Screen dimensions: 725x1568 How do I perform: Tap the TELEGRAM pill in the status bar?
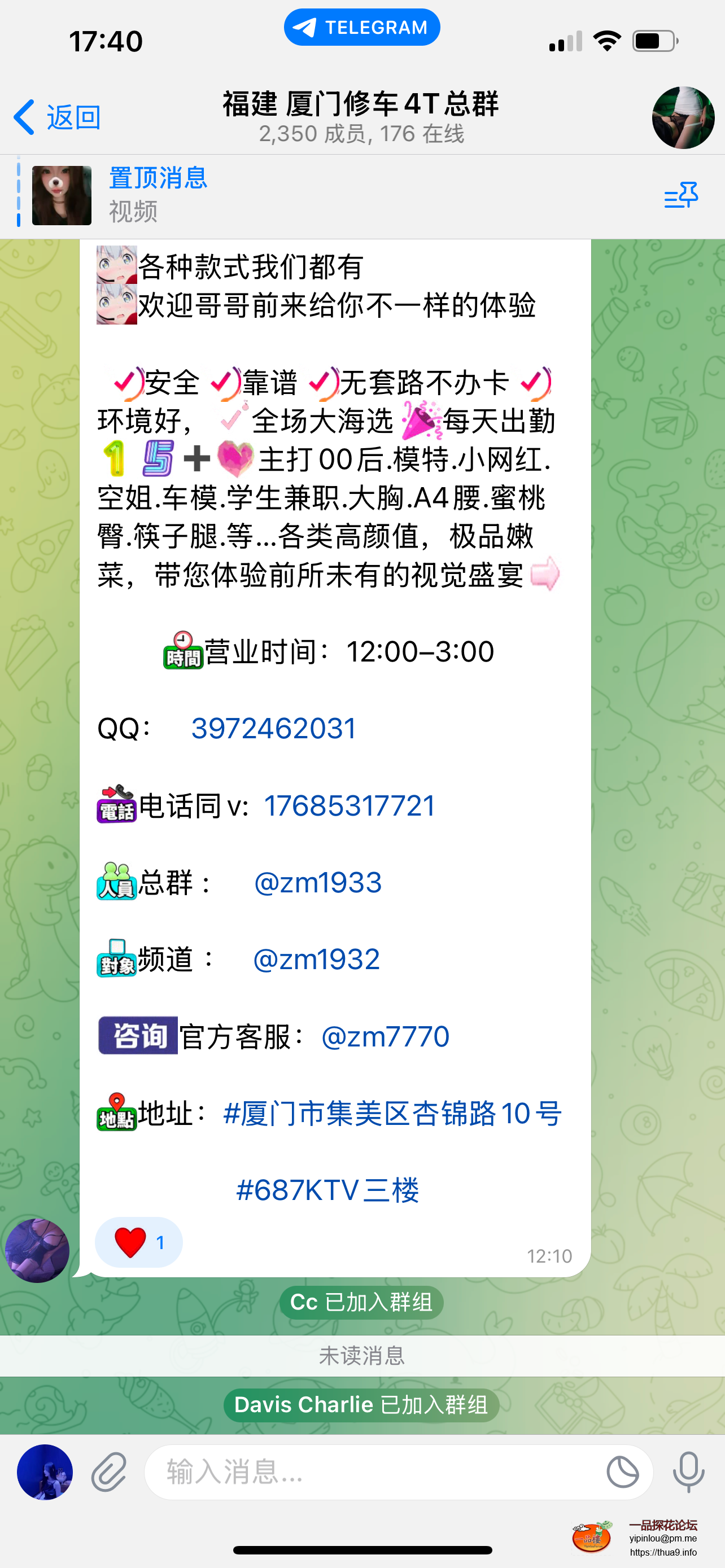[361, 28]
